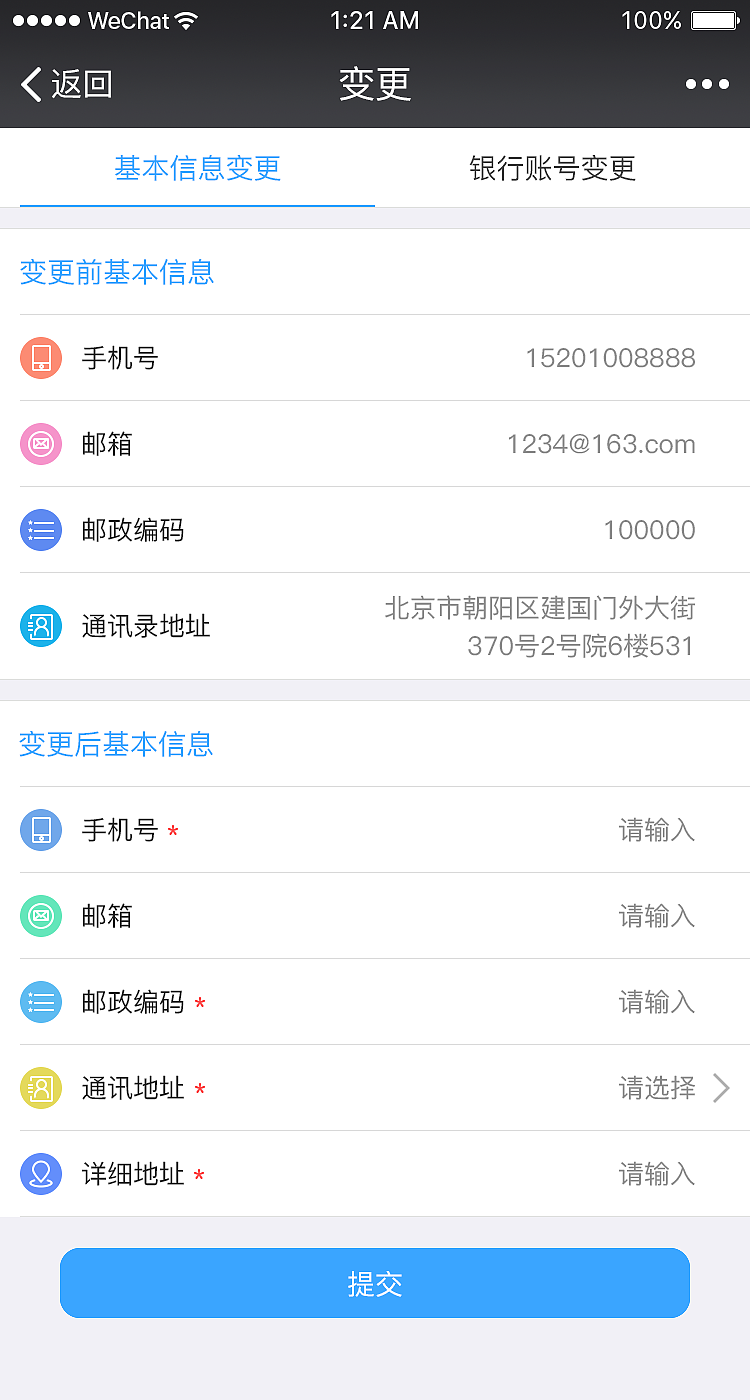Click the green email icon in 变更后 section
This screenshot has width=750, height=1400.
point(41,915)
